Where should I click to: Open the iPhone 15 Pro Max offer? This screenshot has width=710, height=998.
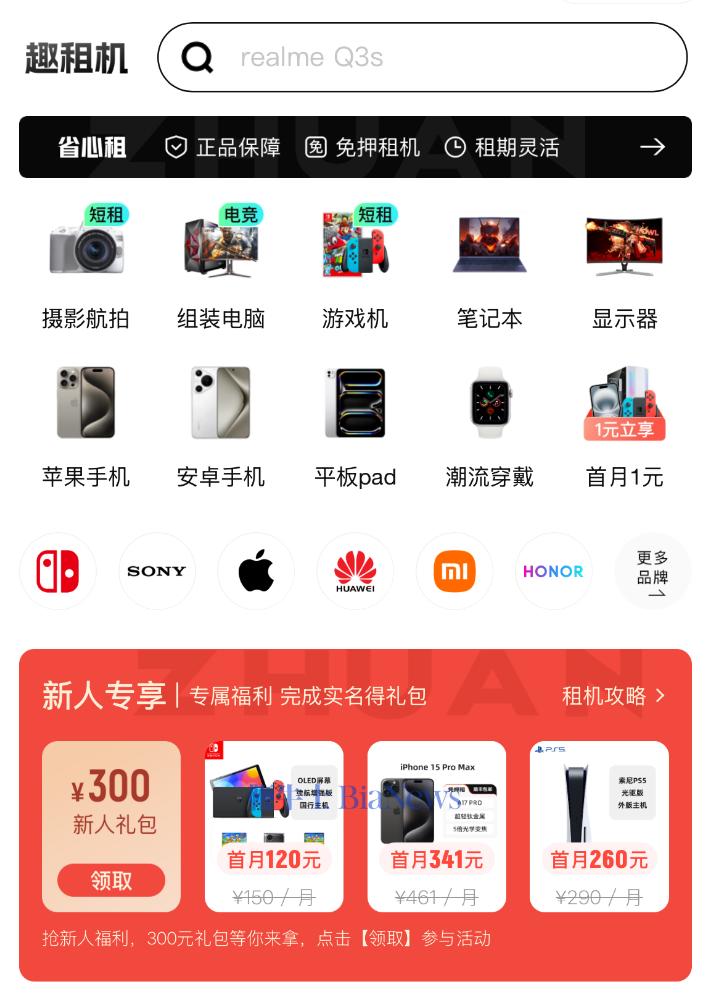coord(437,826)
